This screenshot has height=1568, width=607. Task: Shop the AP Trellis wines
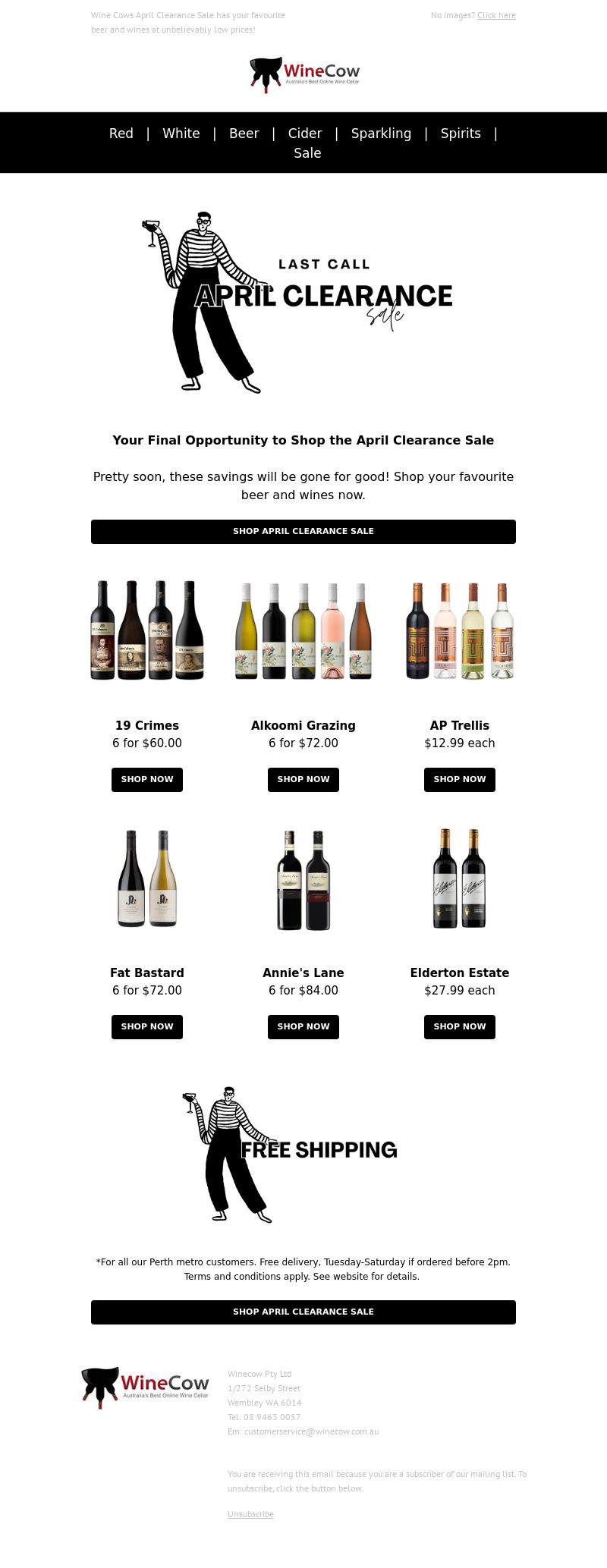tap(460, 779)
